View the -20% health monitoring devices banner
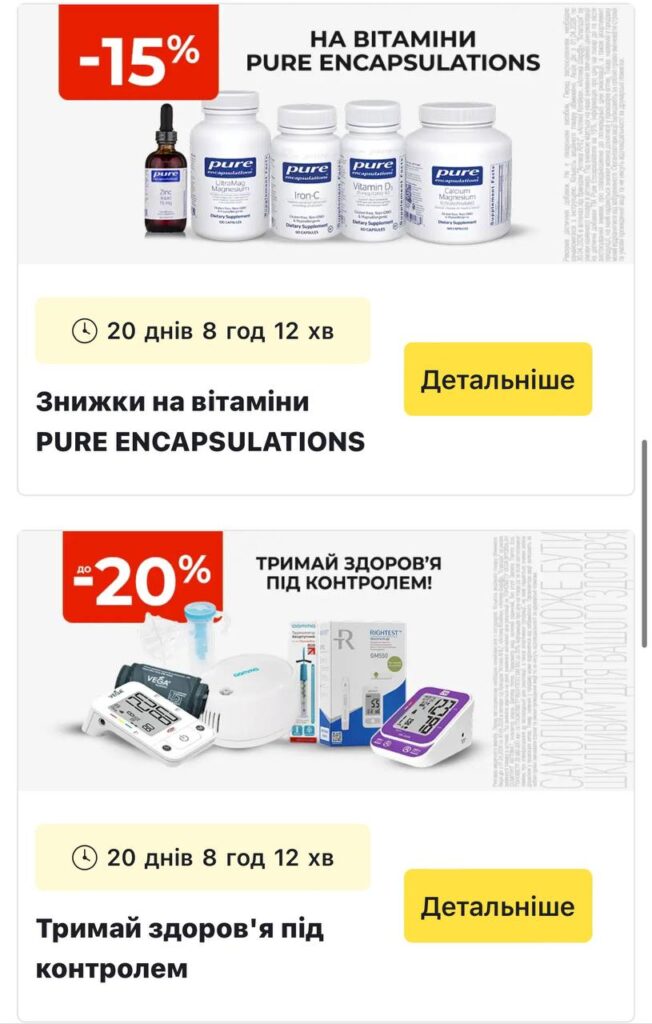Image resolution: width=652 pixels, height=1024 pixels. point(326,661)
